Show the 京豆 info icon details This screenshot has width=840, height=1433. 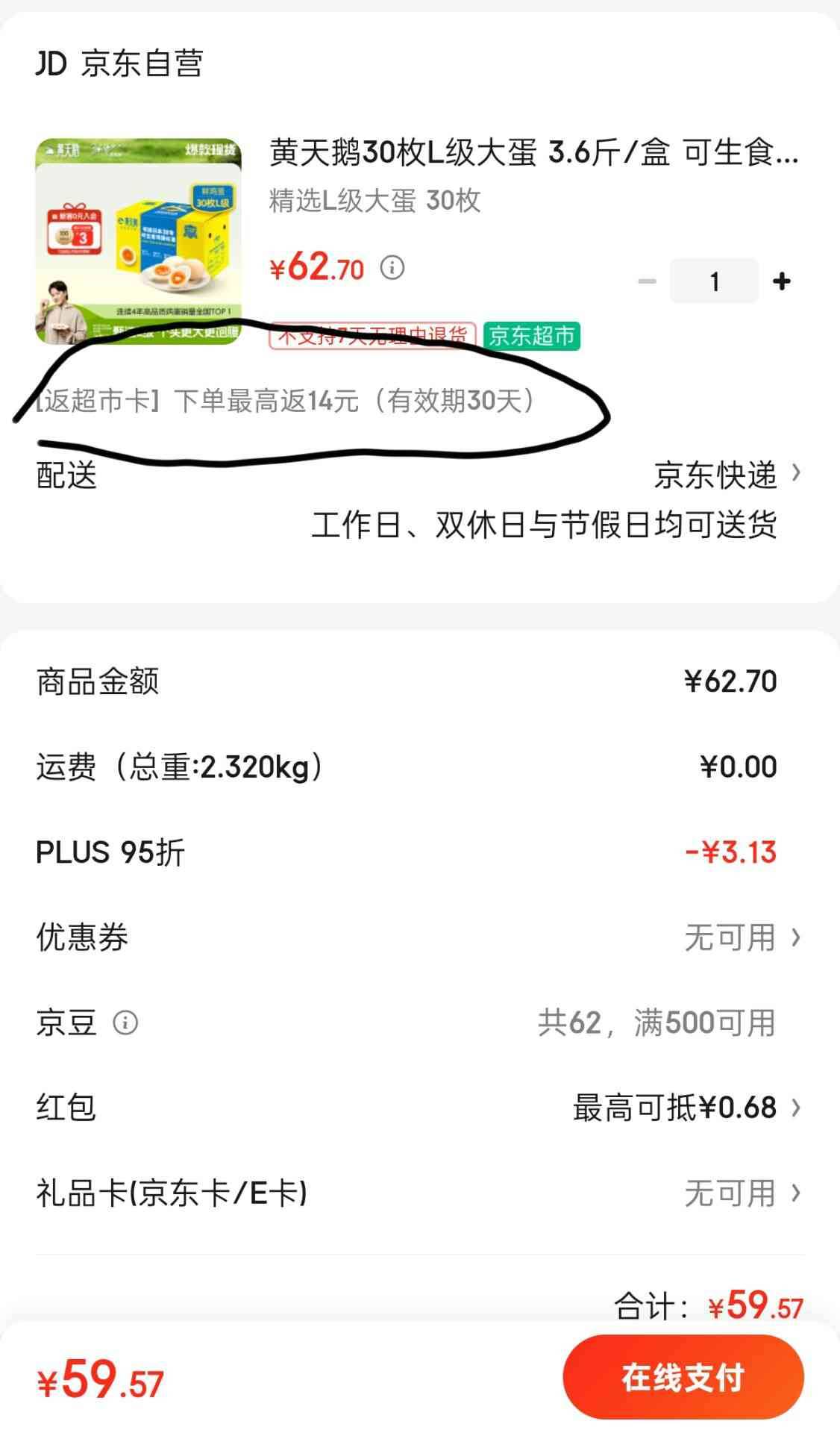click(x=125, y=1023)
